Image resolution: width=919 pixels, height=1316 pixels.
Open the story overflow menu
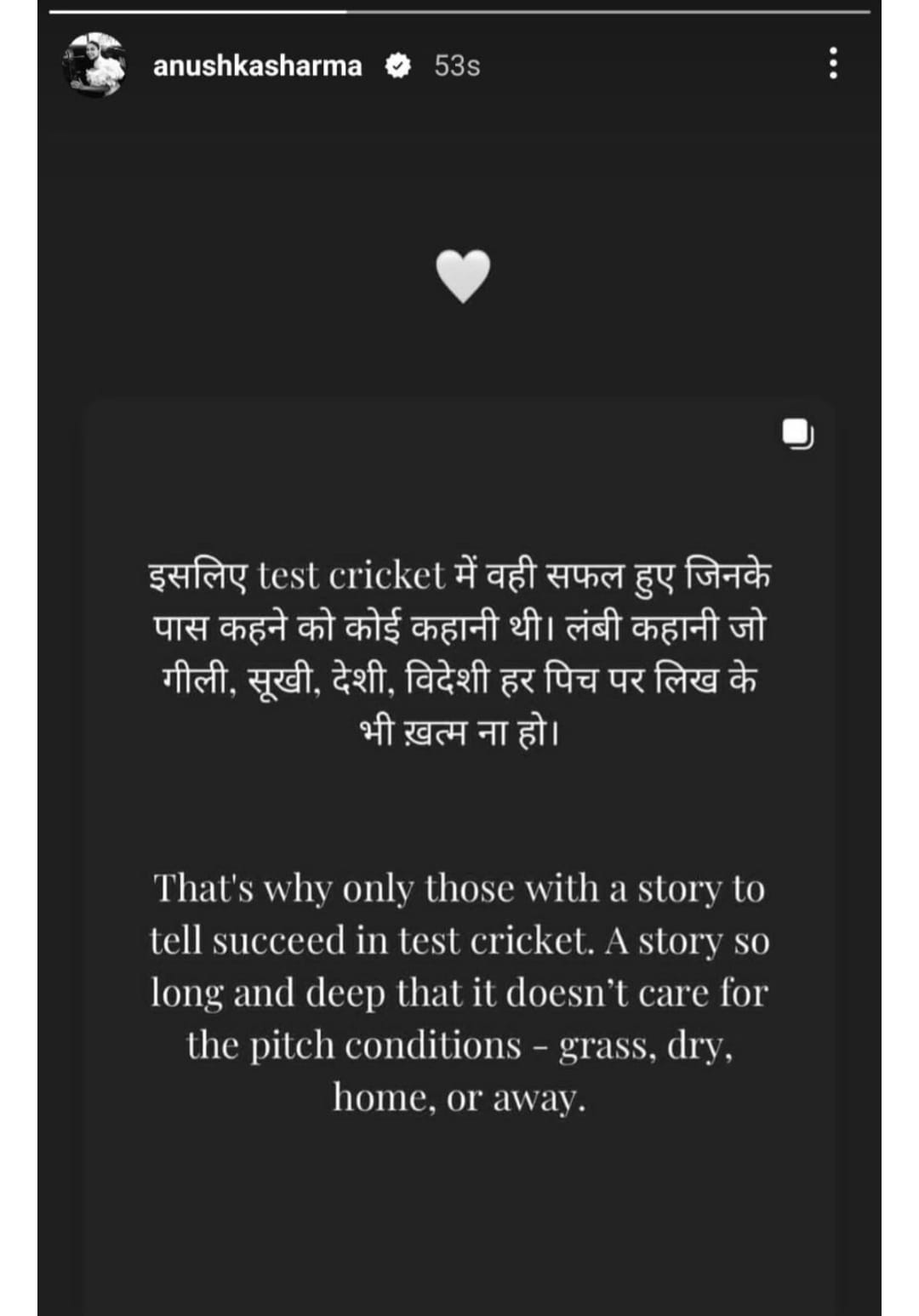pos(832,64)
